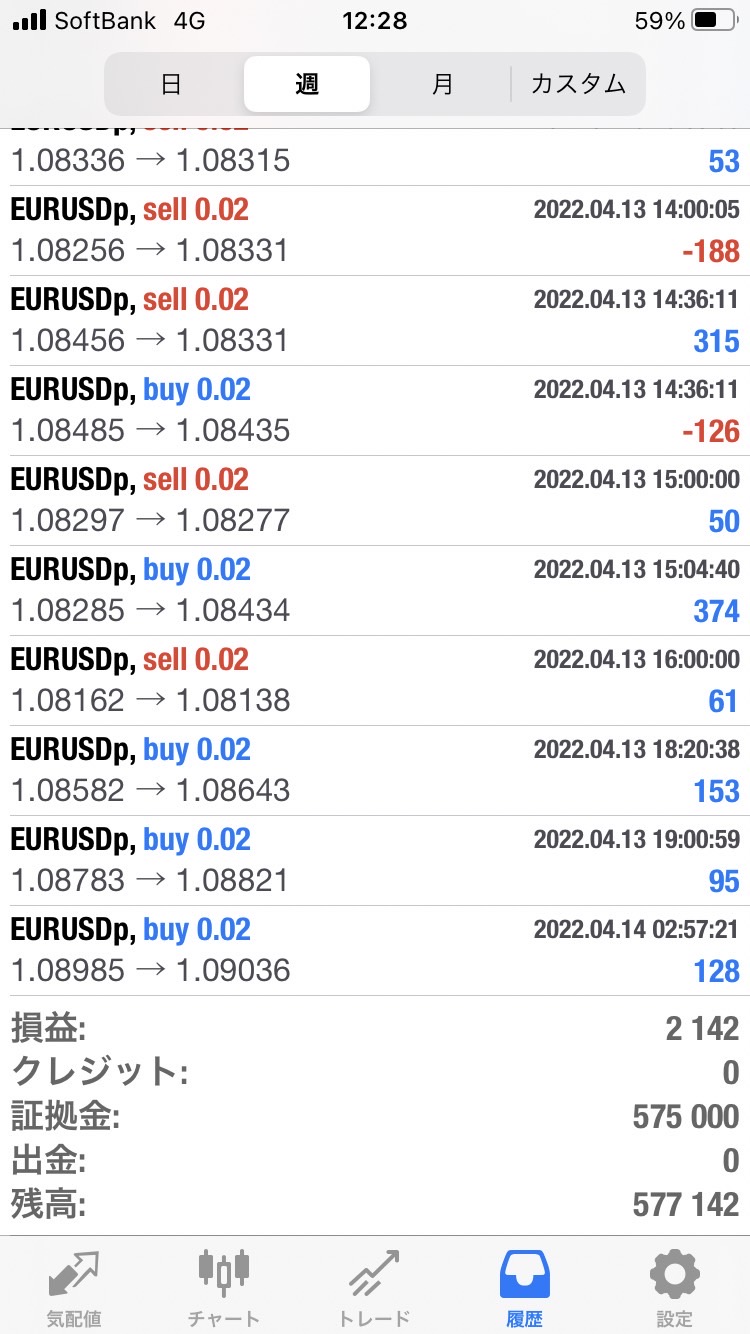Open the カスタム custom period

point(578,84)
